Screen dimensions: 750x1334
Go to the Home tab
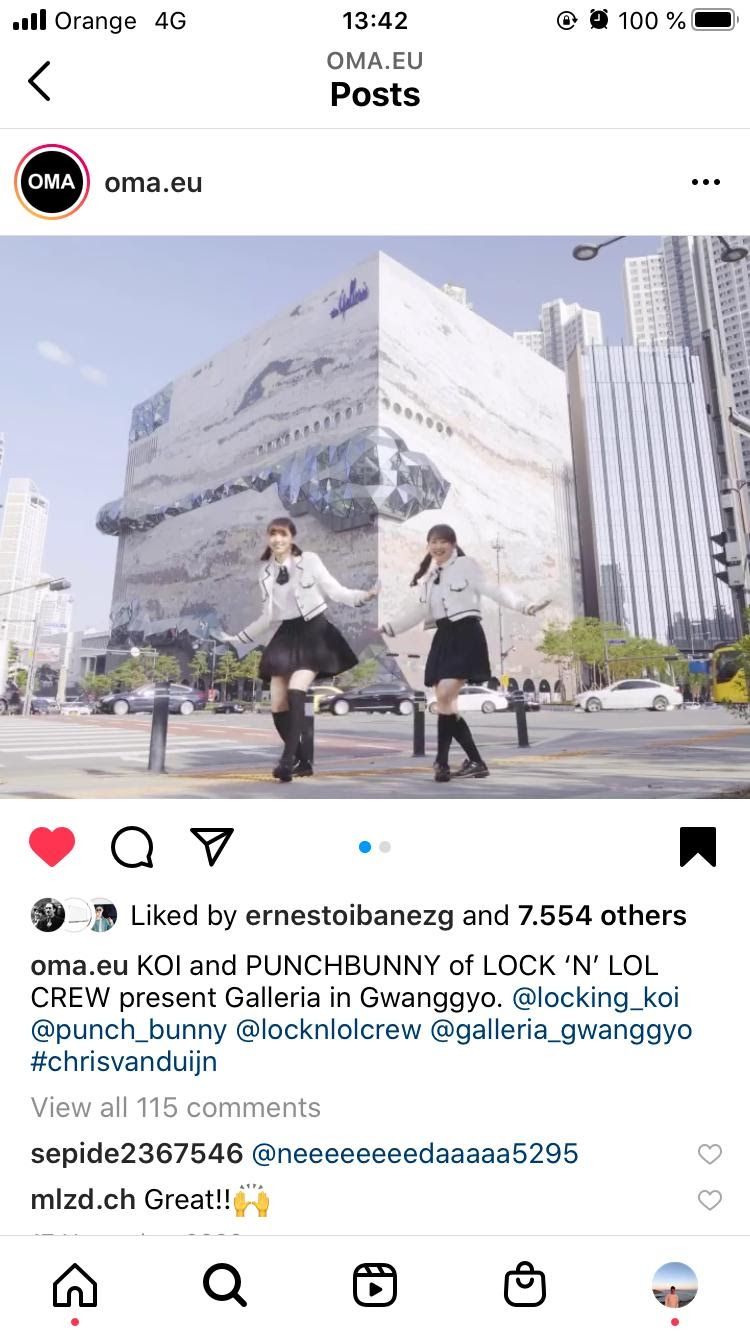tap(75, 1285)
